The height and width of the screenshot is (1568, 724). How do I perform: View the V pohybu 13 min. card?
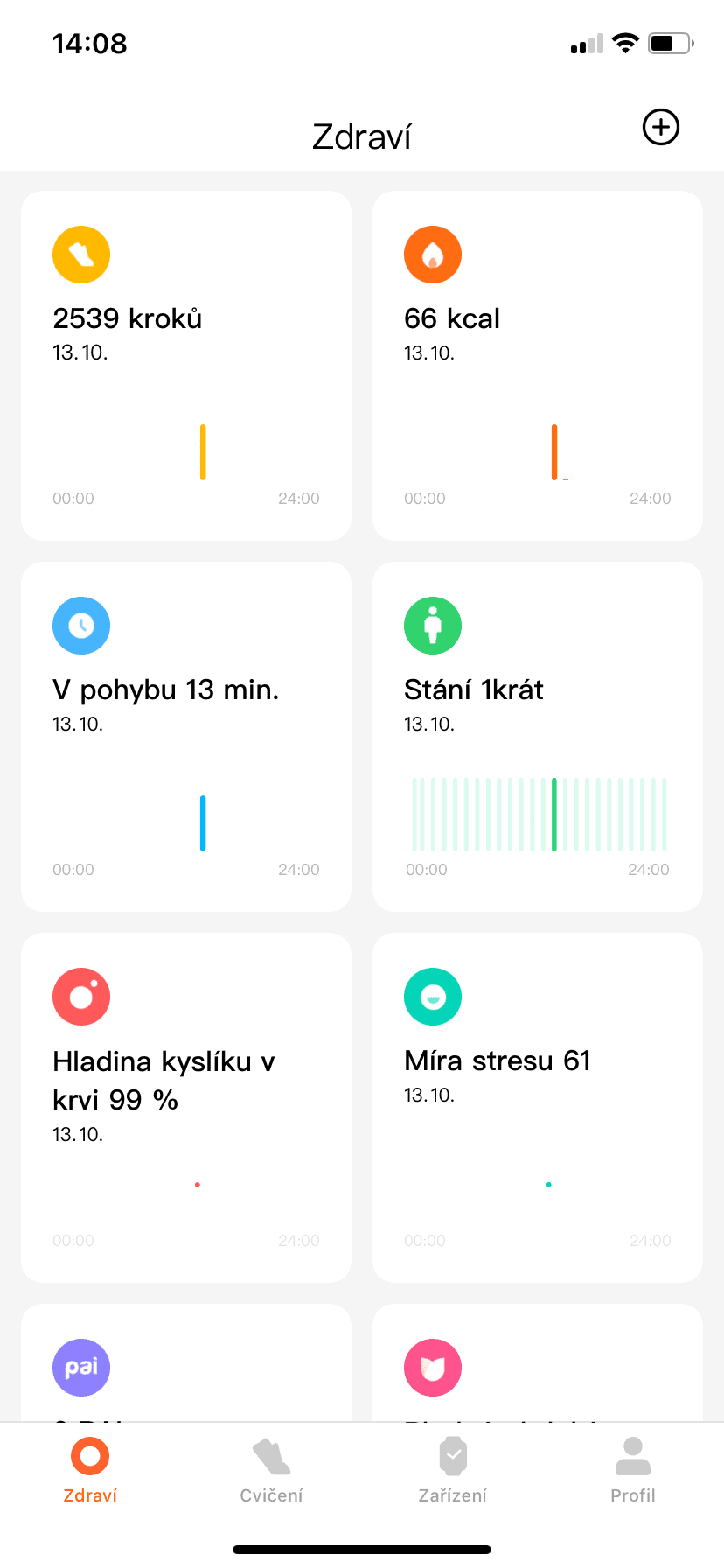click(x=186, y=737)
